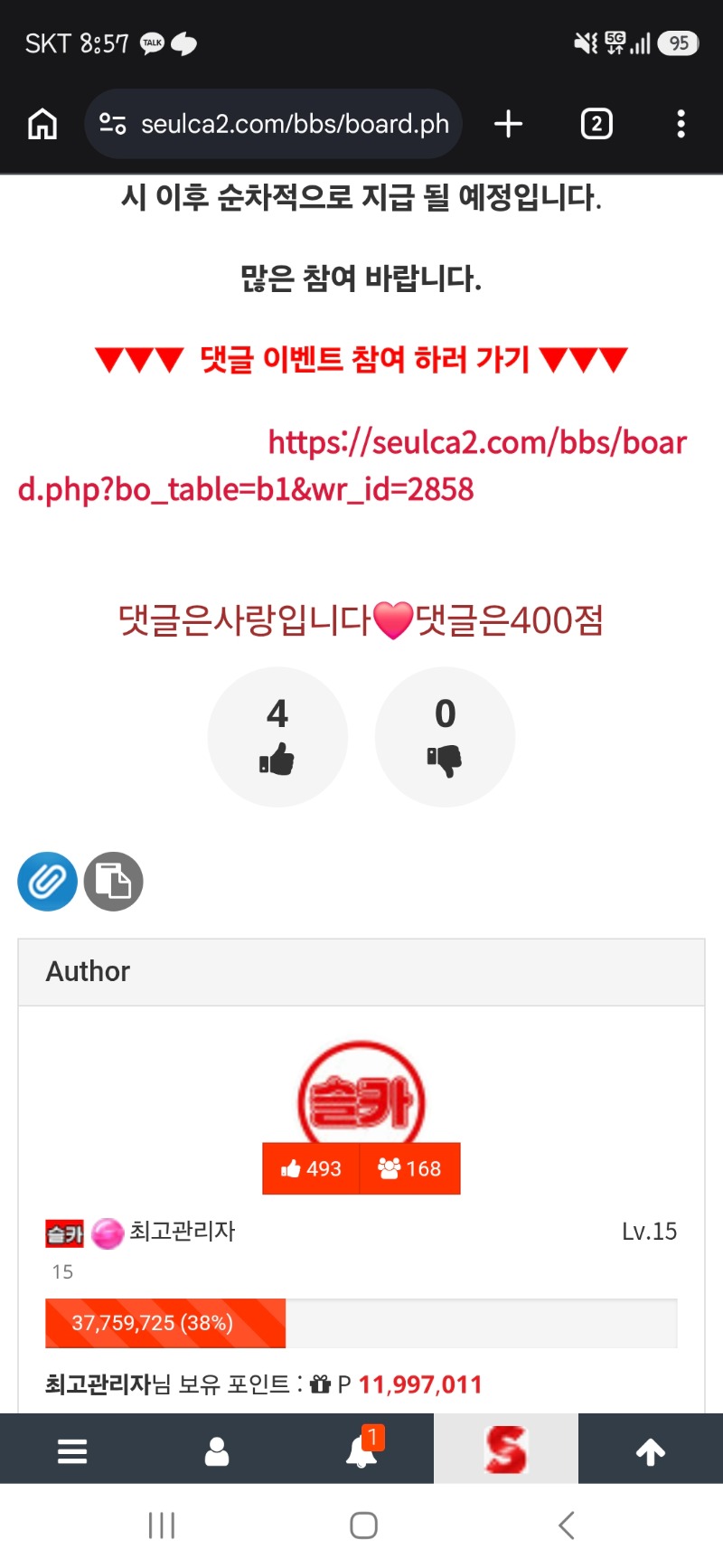This screenshot has height=1568, width=723.
Task: Jump to top with the up arrow
Action: [651, 1450]
